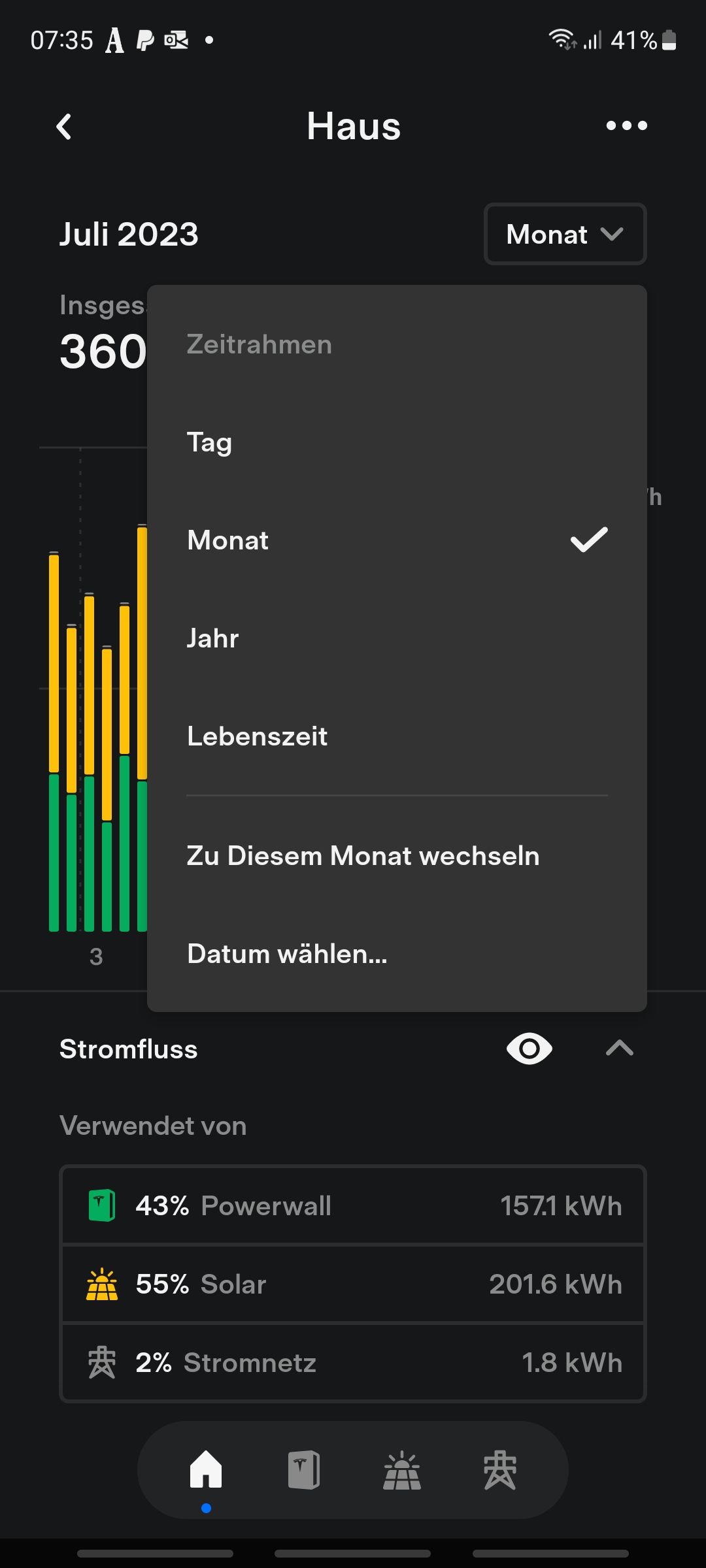
Task: Switch the timeframe to Jahr
Action: pos(213,638)
